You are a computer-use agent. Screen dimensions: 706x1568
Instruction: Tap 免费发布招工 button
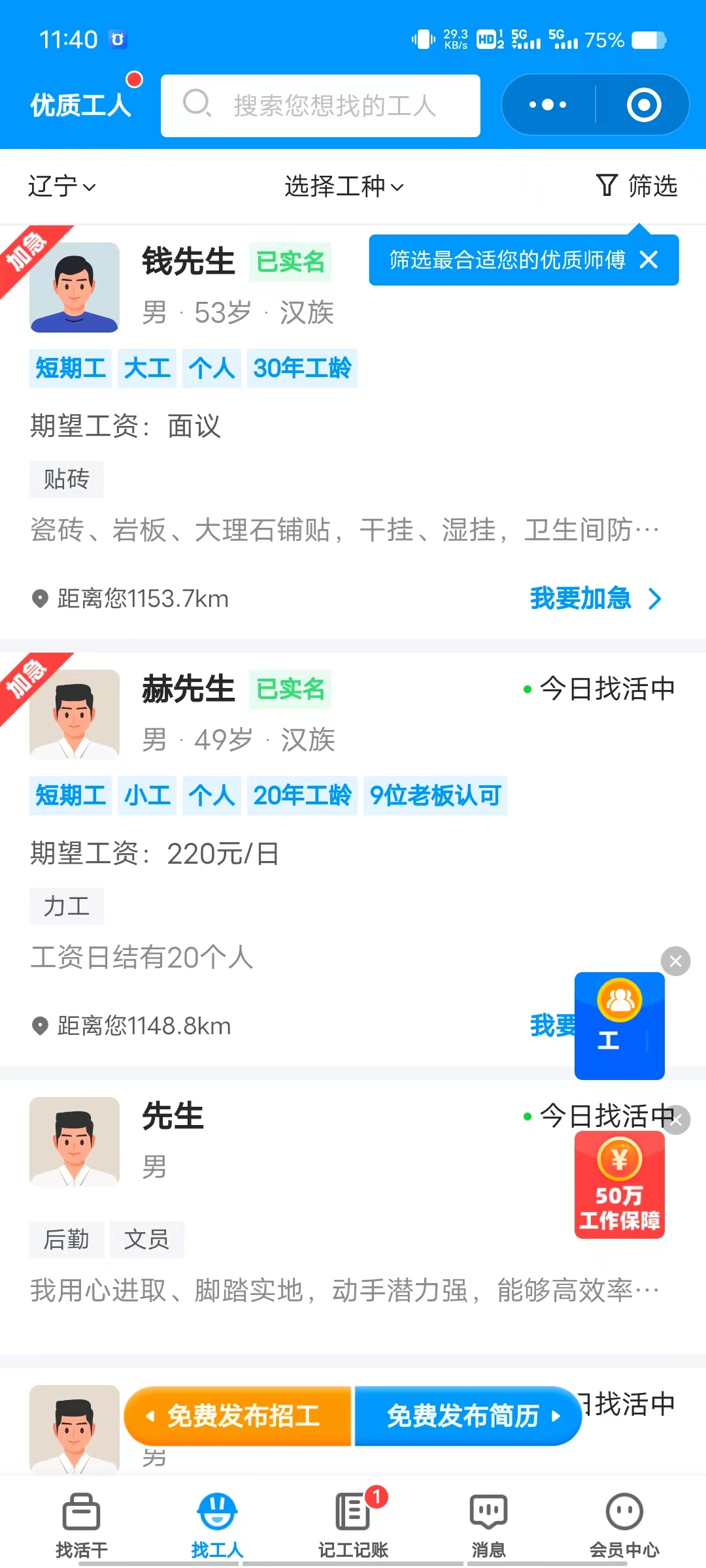point(239,1416)
